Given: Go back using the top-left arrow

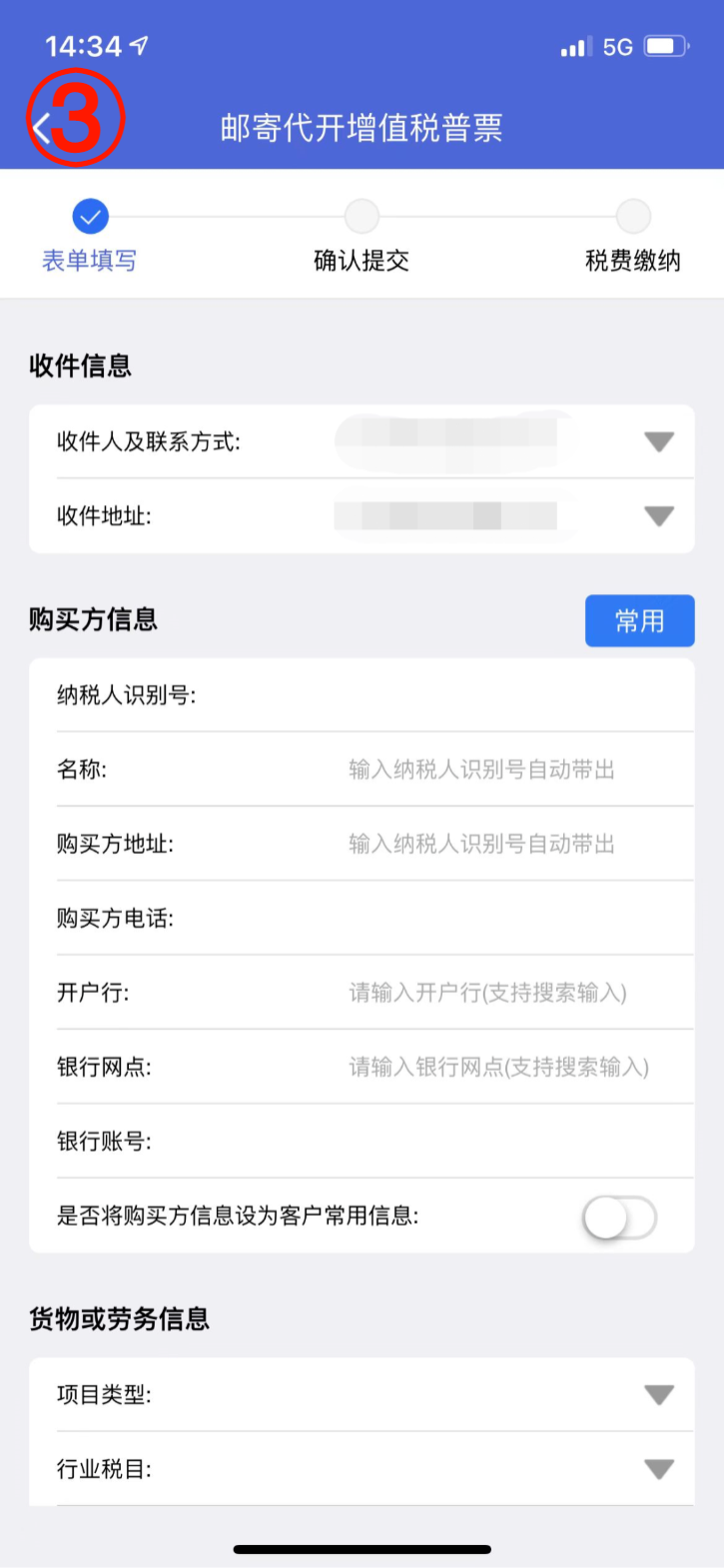Looking at the screenshot, I should 41,128.
